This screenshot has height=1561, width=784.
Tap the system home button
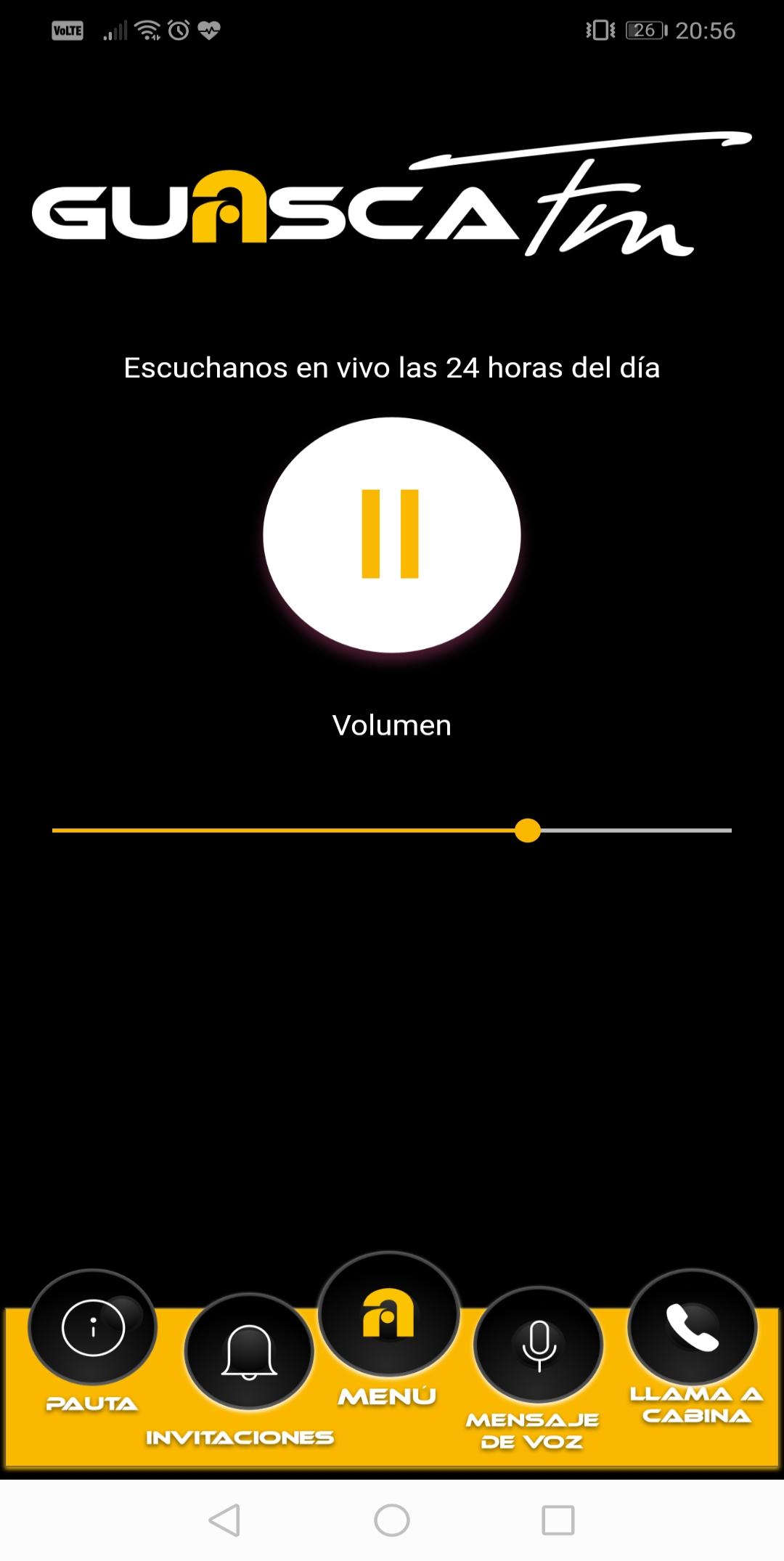tap(392, 1520)
